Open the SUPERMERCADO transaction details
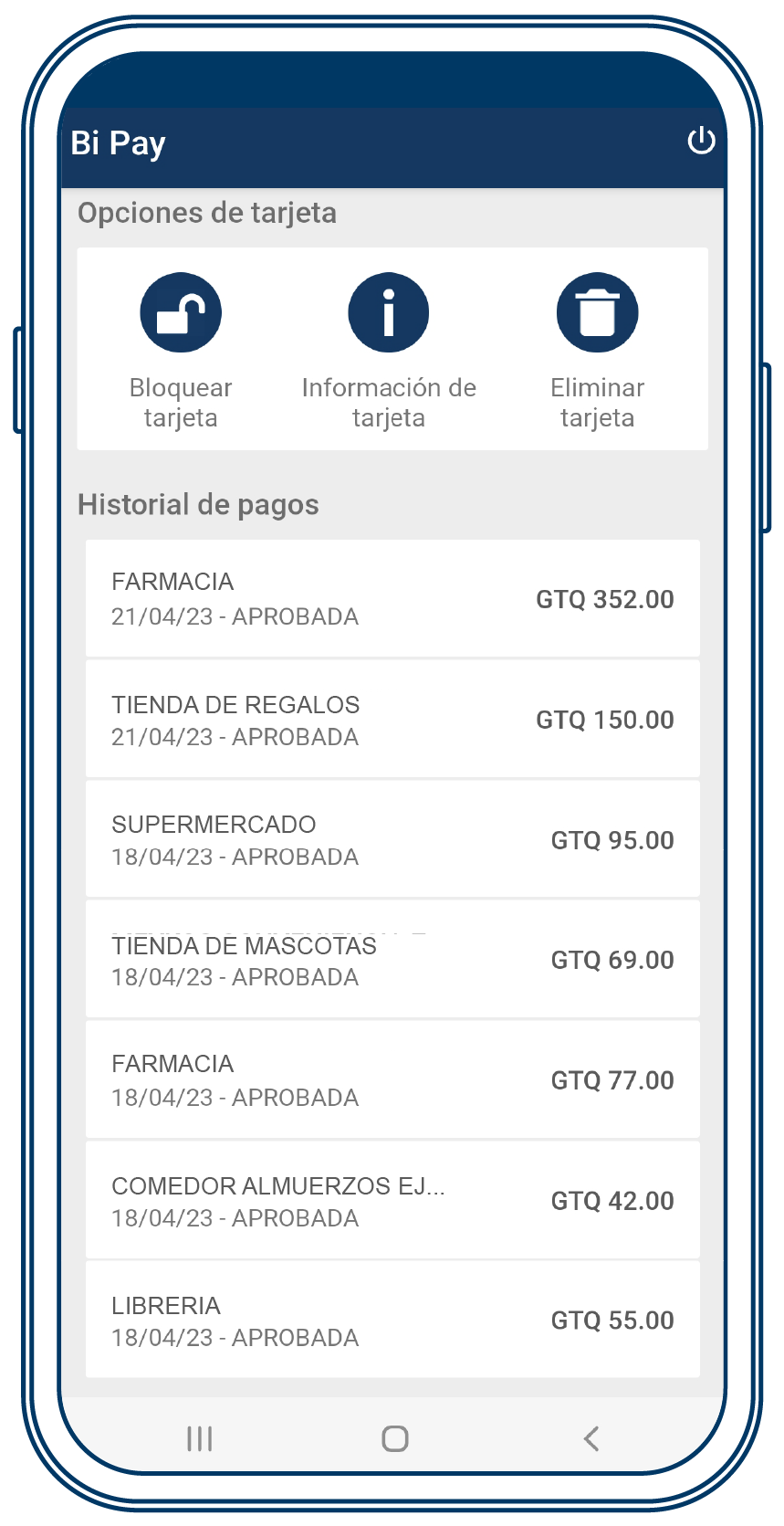Viewport: 784px width, 1526px height. pos(392,839)
